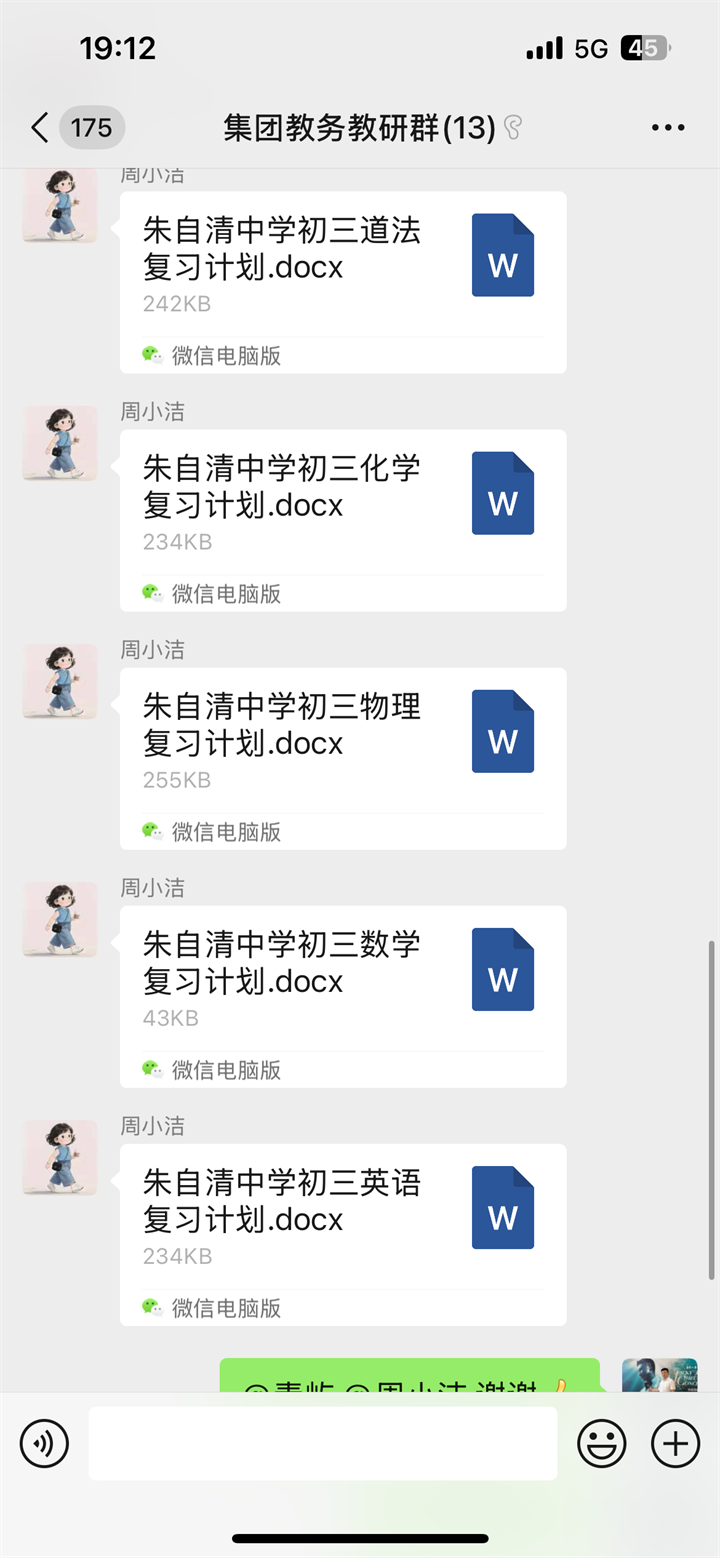720x1558 pixels.
Task: Tap the message text field
Action: coord(322,1443)
